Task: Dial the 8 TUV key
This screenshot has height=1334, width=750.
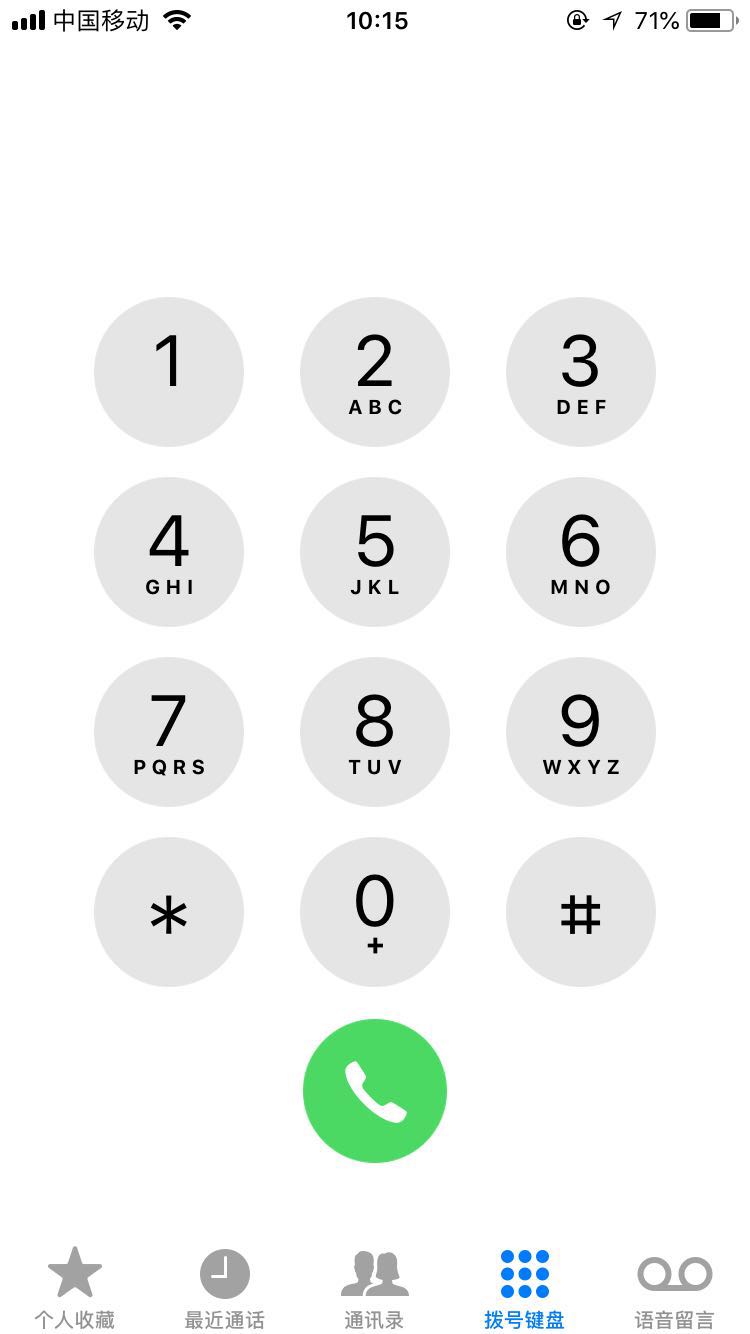Action: point(375,732)
